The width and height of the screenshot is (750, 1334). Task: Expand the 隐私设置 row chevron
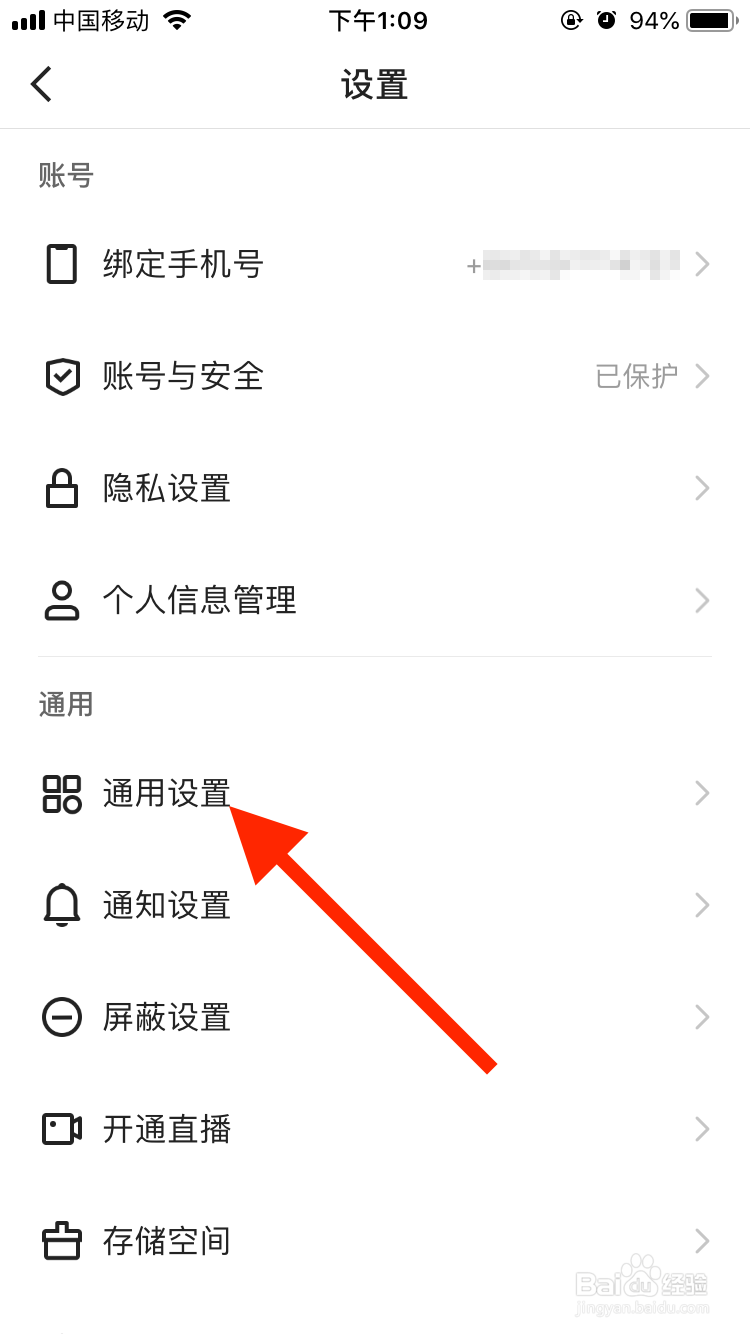click(x=703, y=488)
